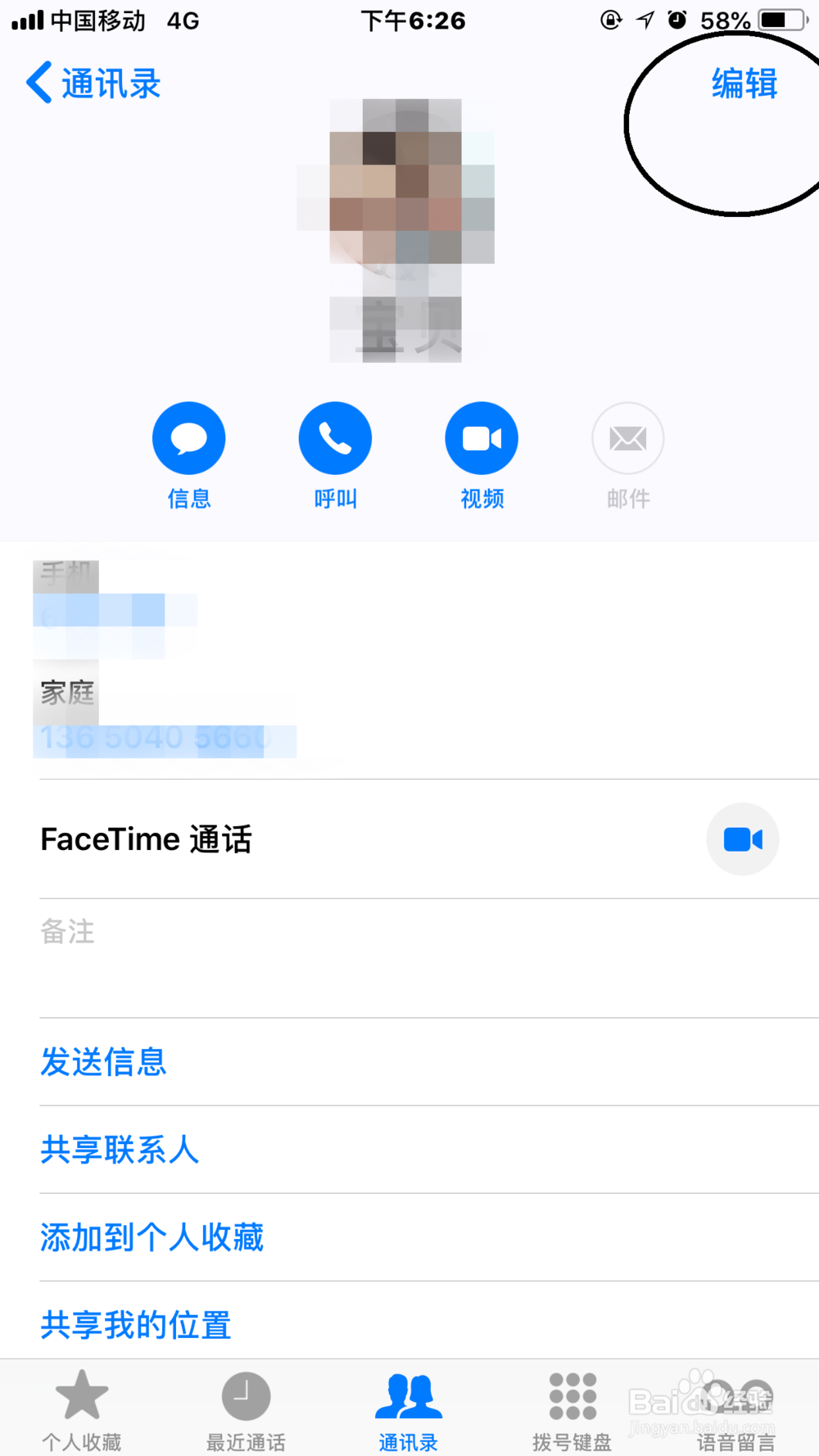Tap the 信息 message icon

click(188, 437)
